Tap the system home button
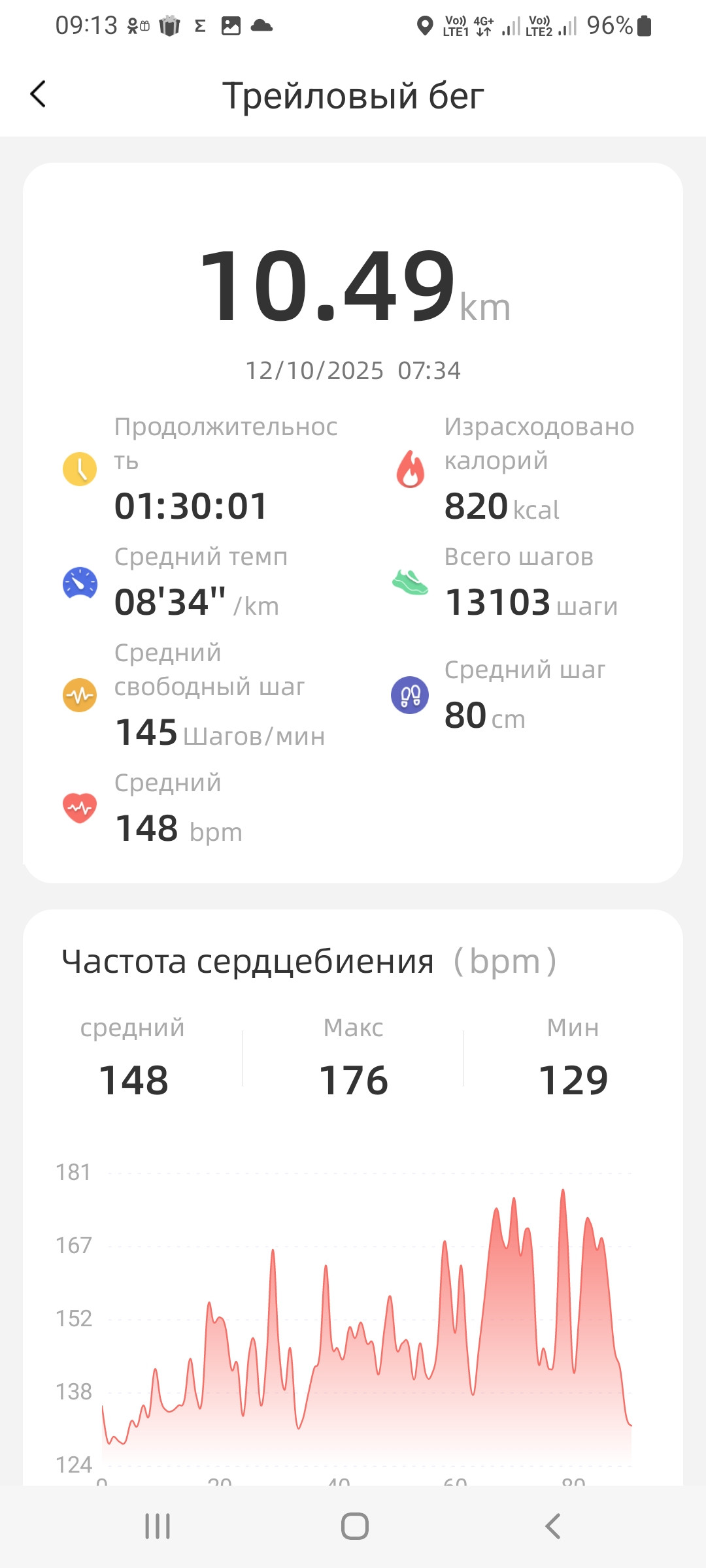 click(x=355, y=1526)
